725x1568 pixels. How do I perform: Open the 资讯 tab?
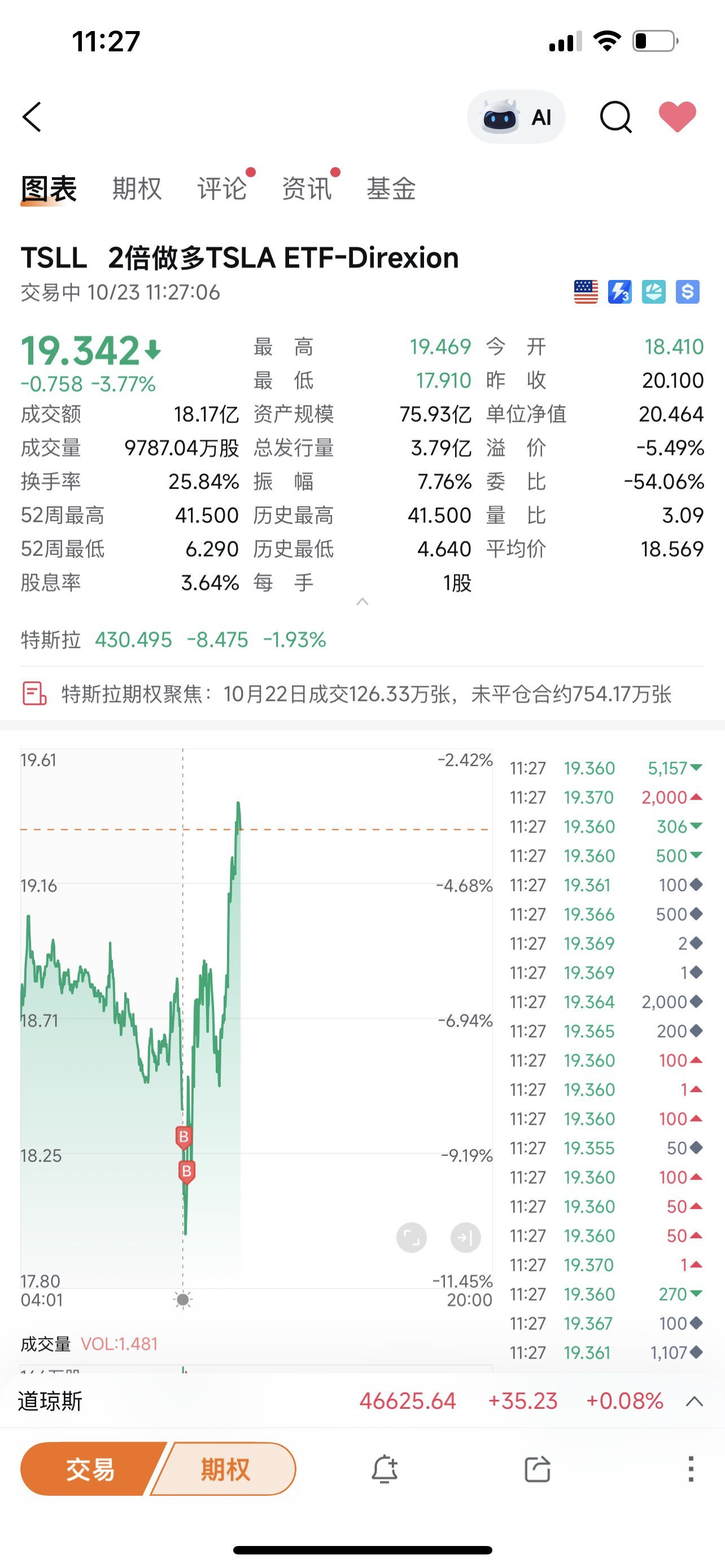point(306,188)
